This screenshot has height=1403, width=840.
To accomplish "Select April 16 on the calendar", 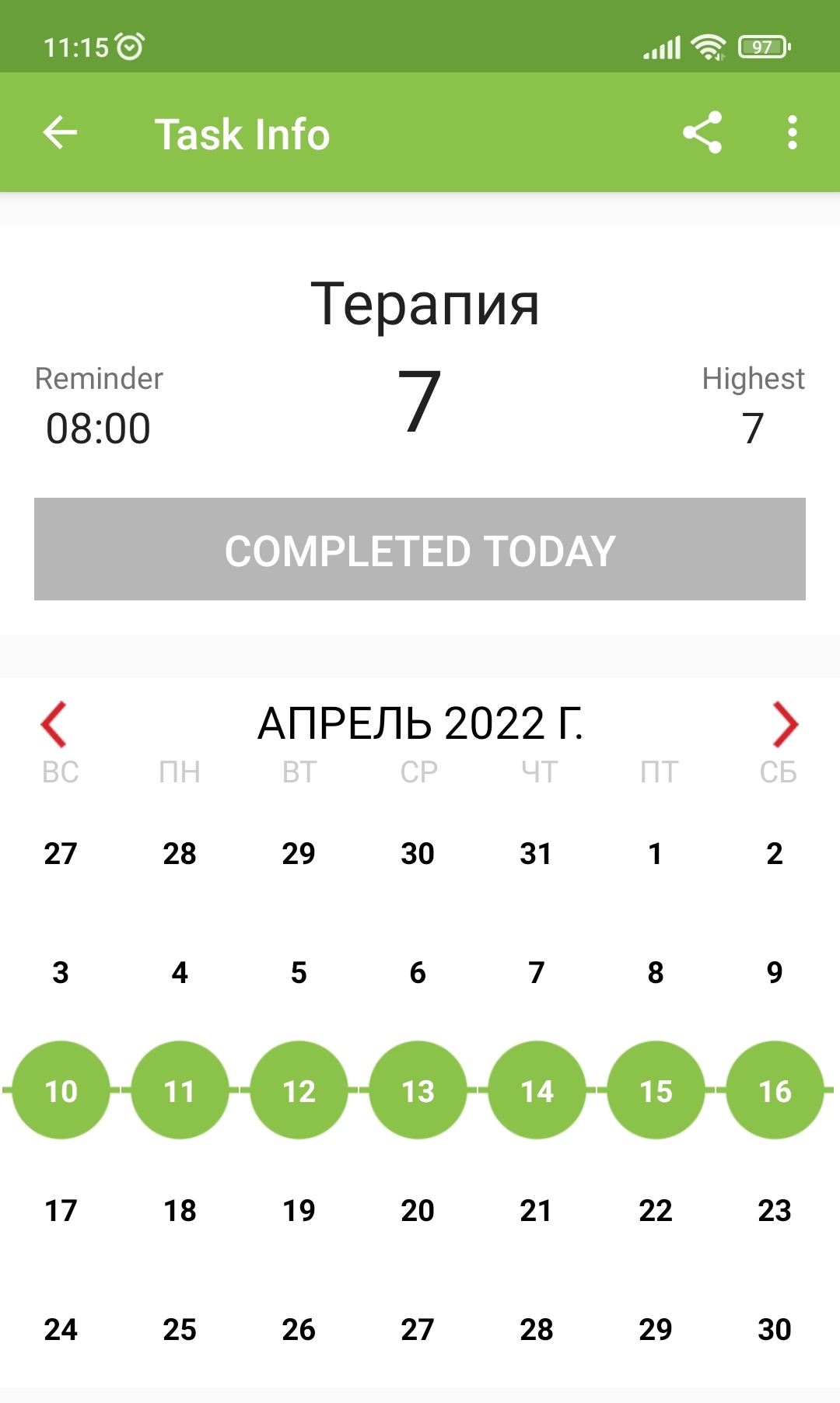I will 775,1090.
